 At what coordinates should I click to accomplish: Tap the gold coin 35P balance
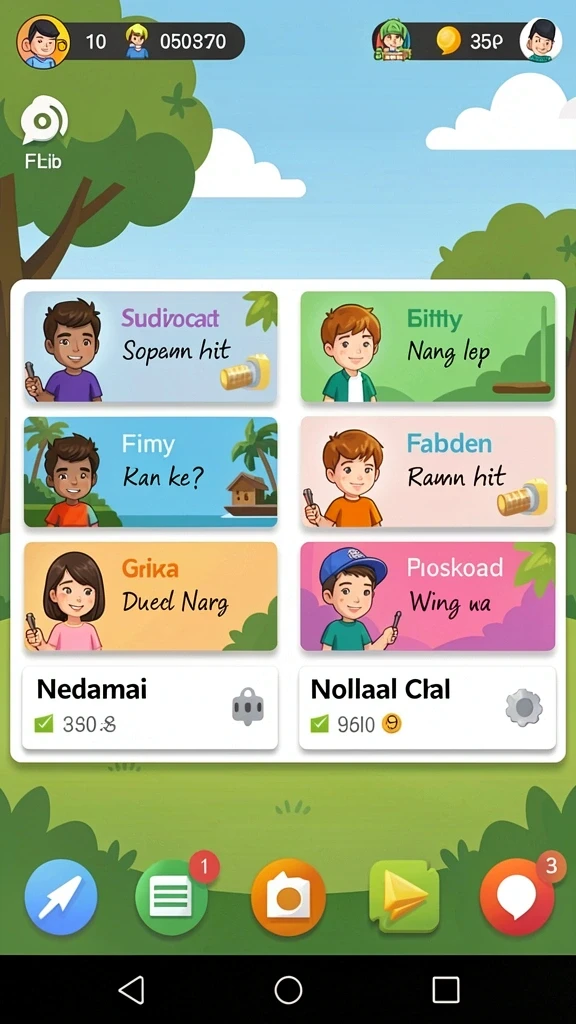[x=470, y=41]
